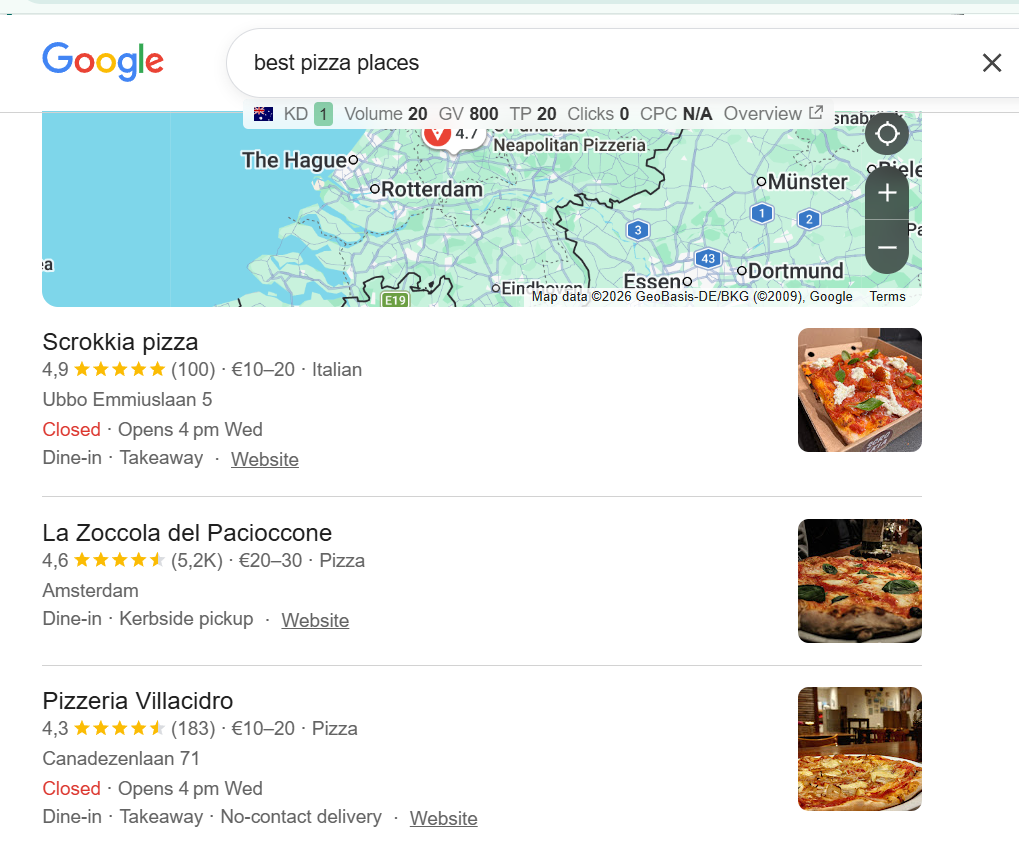Visit Pizzeria Villacidro's Website link
The width and height of the screenshot is (1019, 860).
tap(443, 818)
